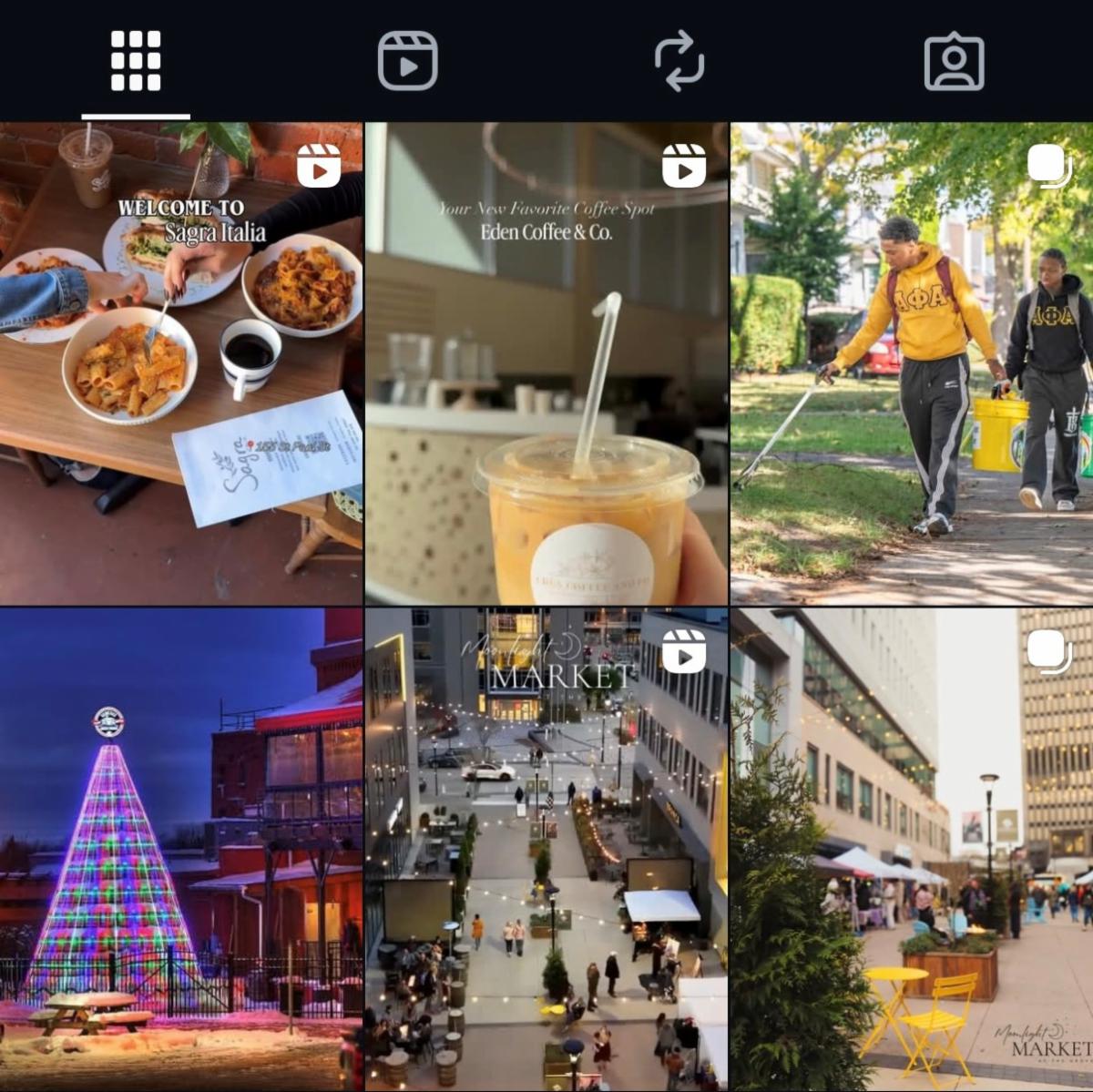Open the yellow chairs Moonlight Market post
Image resolution: width=1093 pixels, height=1092 pixels.
pos(911,849)
